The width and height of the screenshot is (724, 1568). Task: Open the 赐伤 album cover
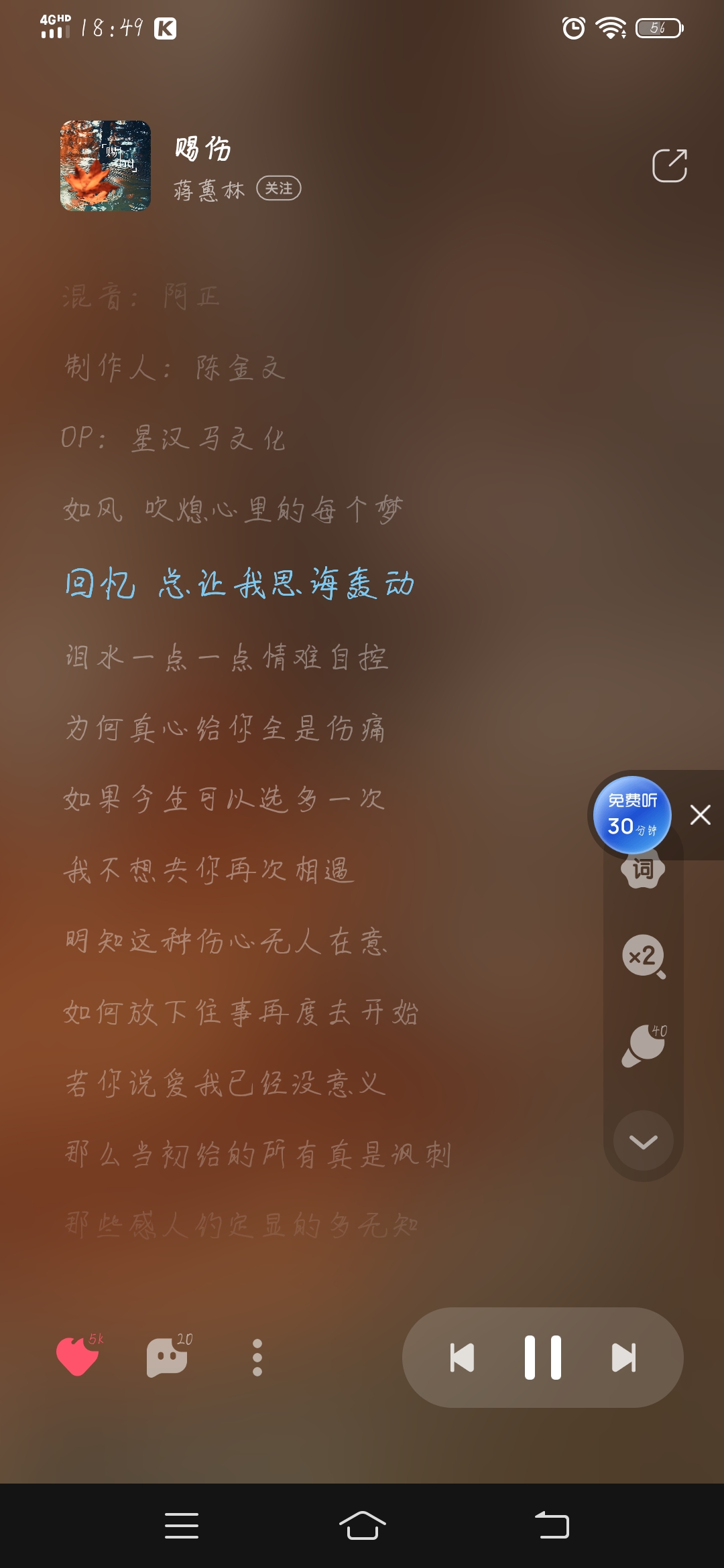[105, 166]
